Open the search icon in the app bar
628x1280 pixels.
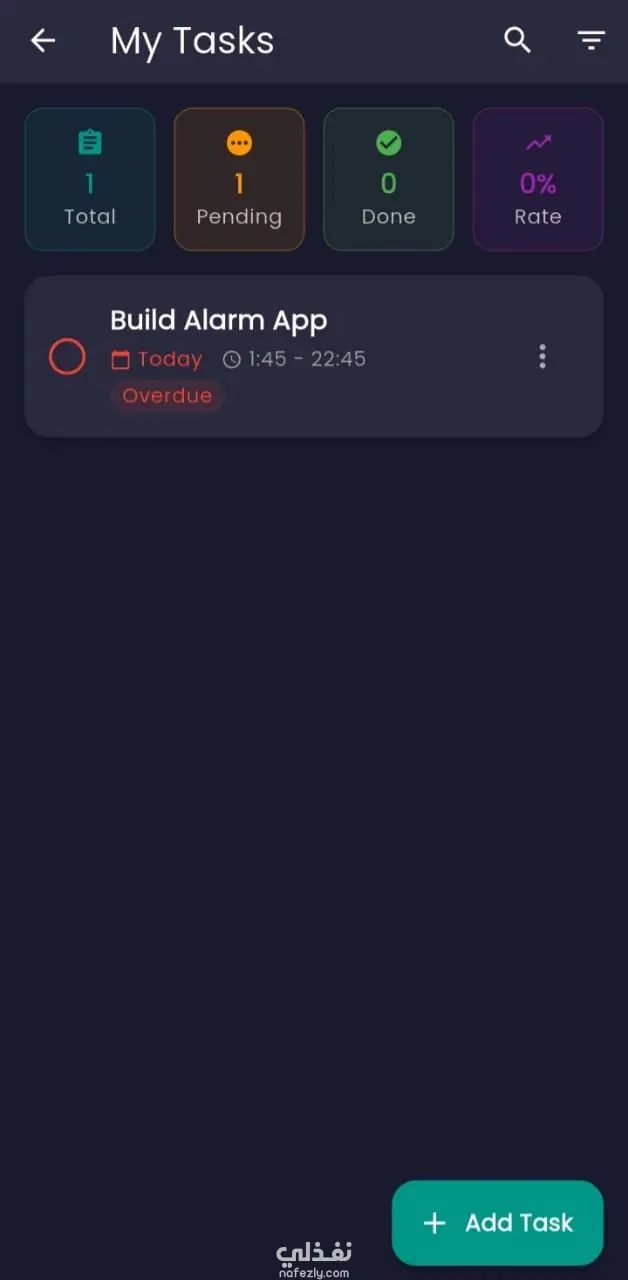pos(517,40)
